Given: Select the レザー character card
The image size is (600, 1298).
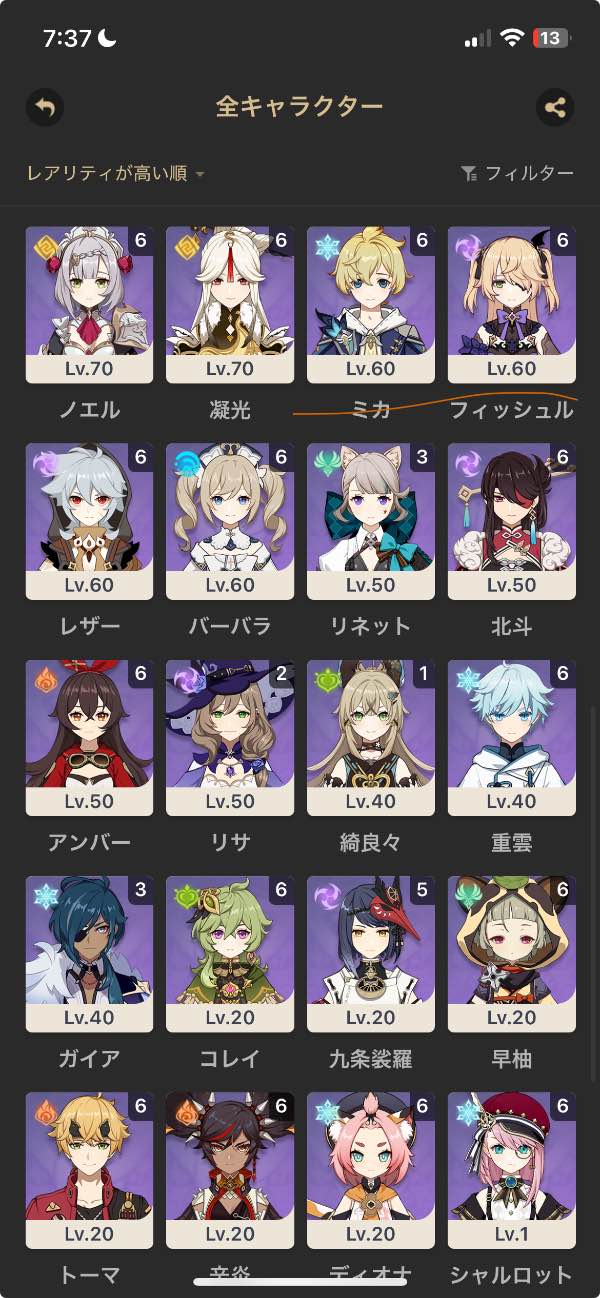Looking at the screenshot, I should click(x=90, y=521).
